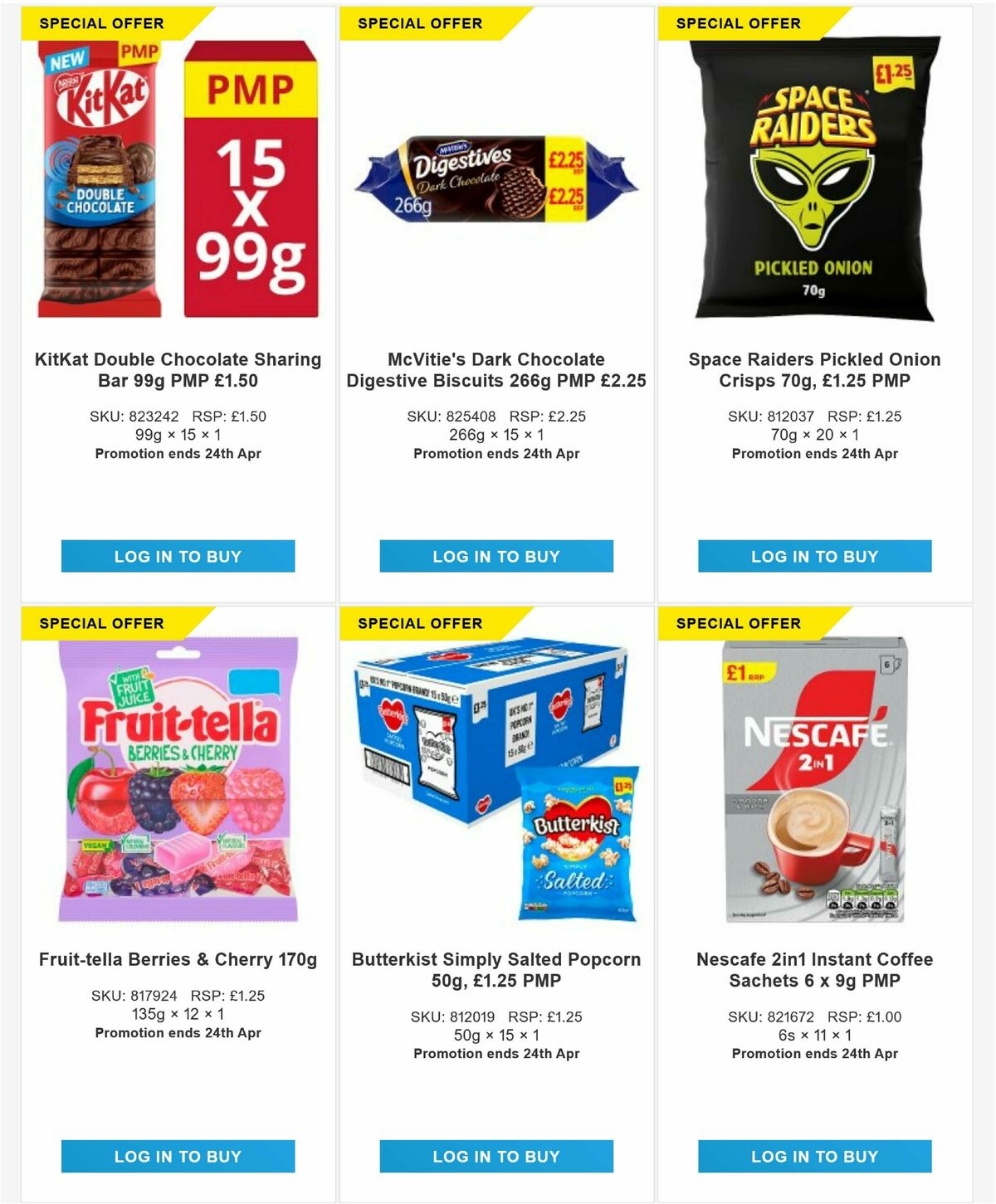This screenshot has width=996, height=1204.
Task: Click the Butterkist popcorn case image
Action: [x=496, y=780]
